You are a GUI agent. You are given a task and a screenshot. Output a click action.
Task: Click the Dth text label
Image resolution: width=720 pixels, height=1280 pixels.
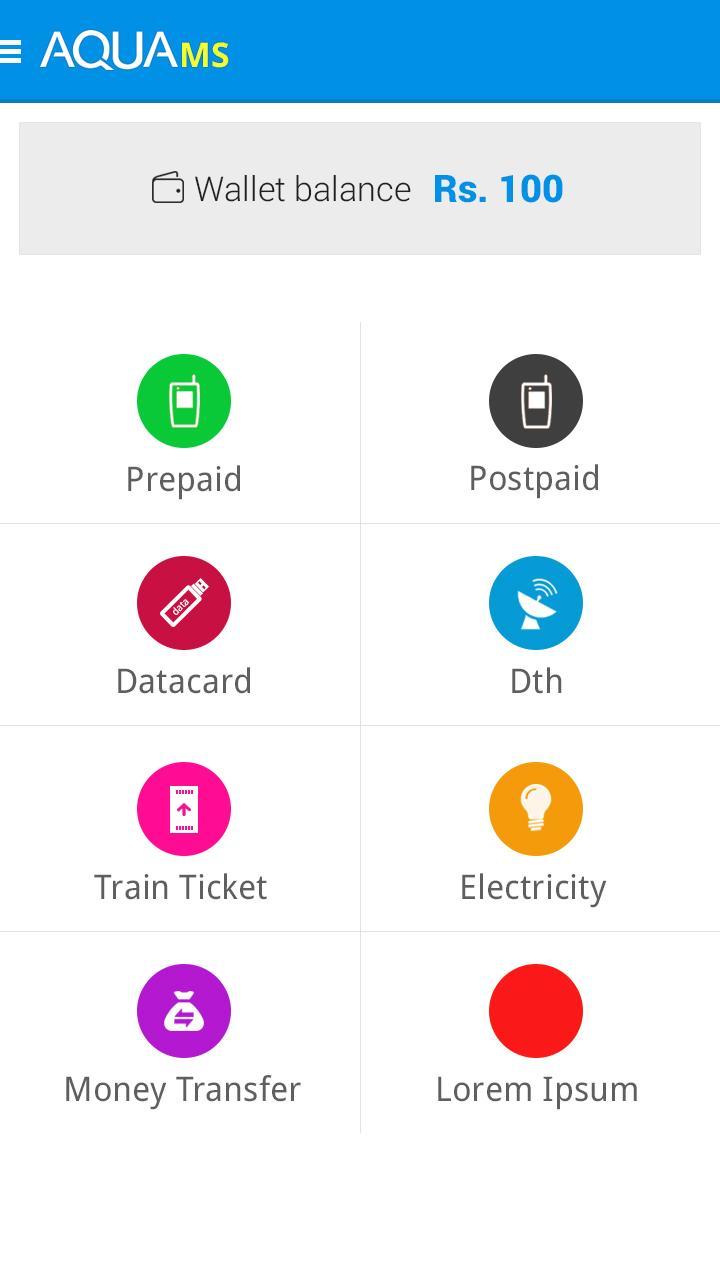[536, 681]
